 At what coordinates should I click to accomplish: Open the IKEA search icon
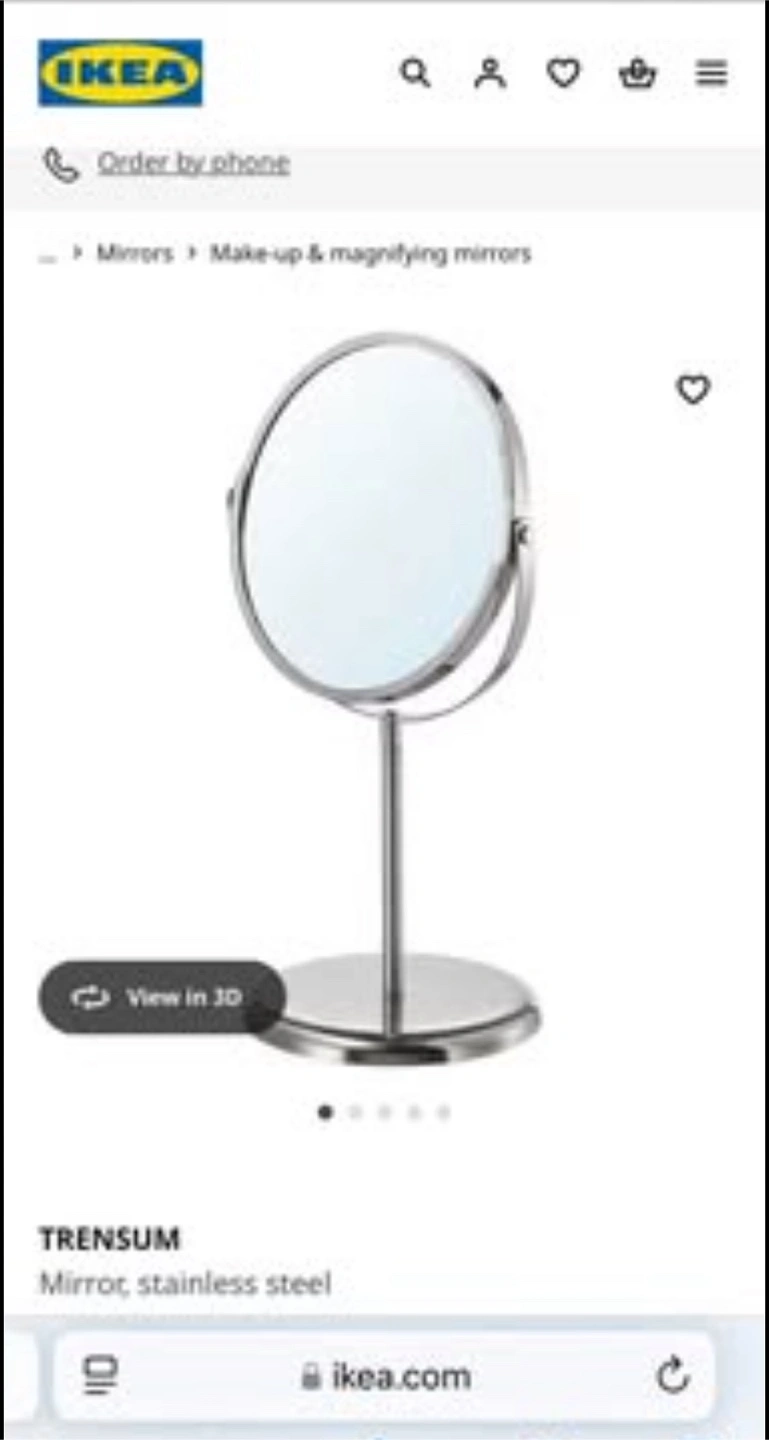[415, 73]
